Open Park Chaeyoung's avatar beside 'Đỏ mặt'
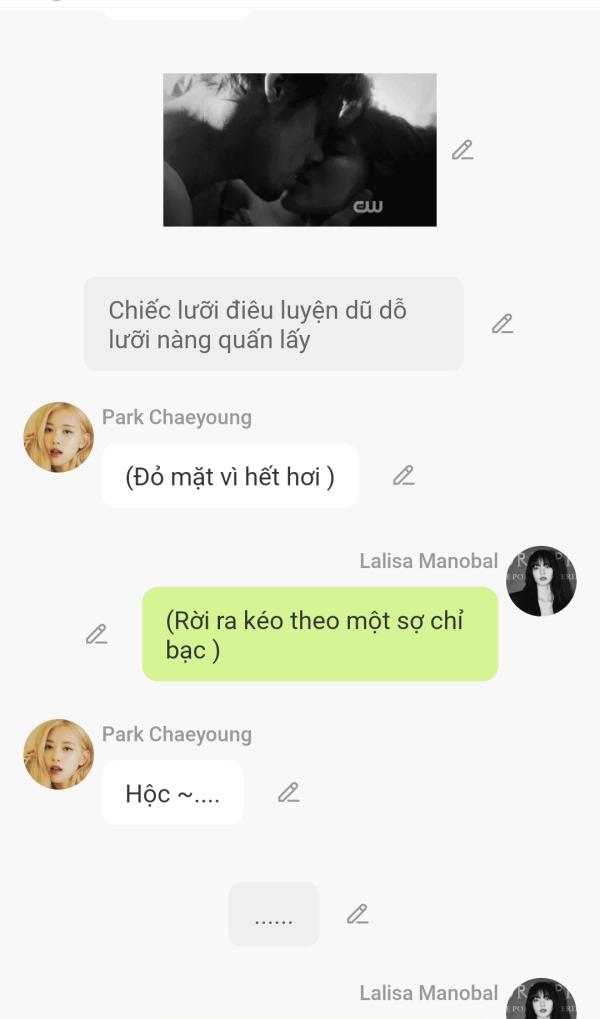The height and width of the screenshot is (1019, 600). [58, 438]
